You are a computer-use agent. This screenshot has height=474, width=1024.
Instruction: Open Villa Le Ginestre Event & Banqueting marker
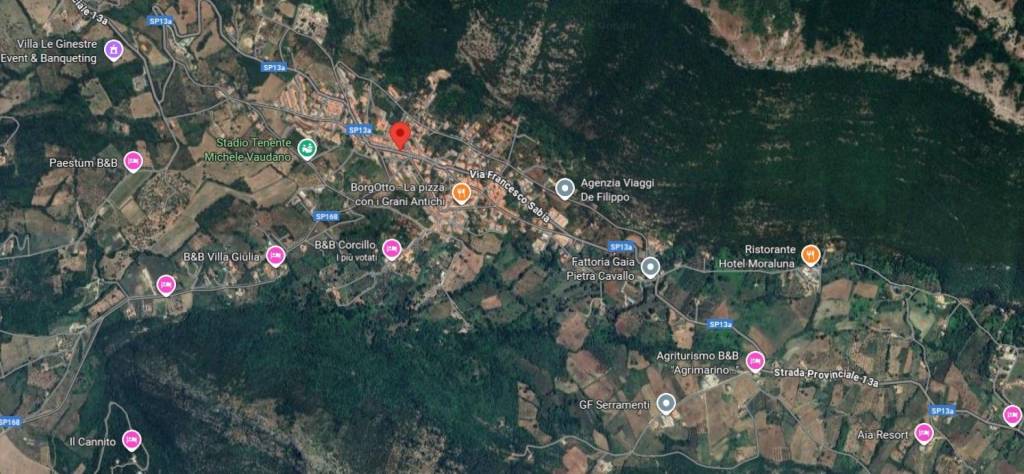(x=114, y=48)
